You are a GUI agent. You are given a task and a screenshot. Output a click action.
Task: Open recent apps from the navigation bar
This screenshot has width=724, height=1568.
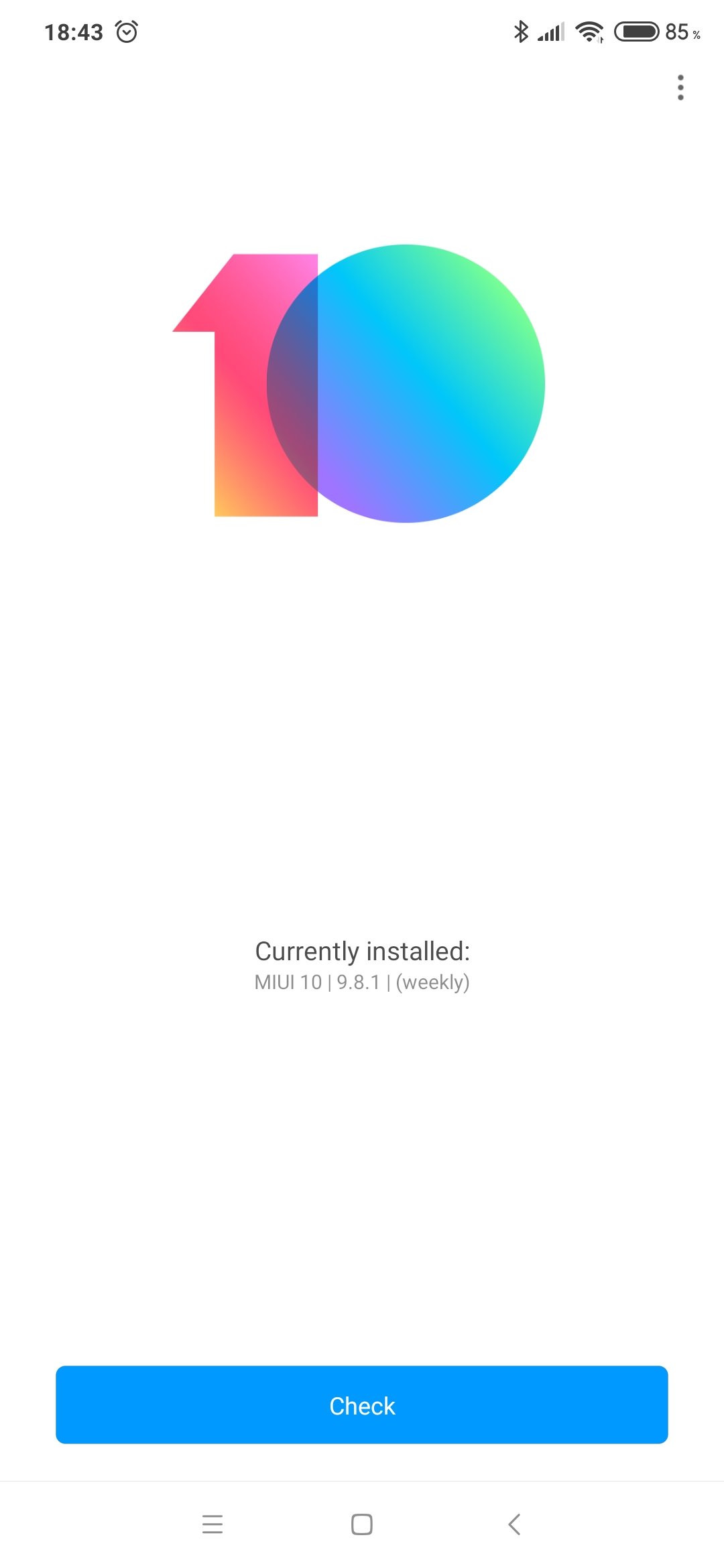212,1524
